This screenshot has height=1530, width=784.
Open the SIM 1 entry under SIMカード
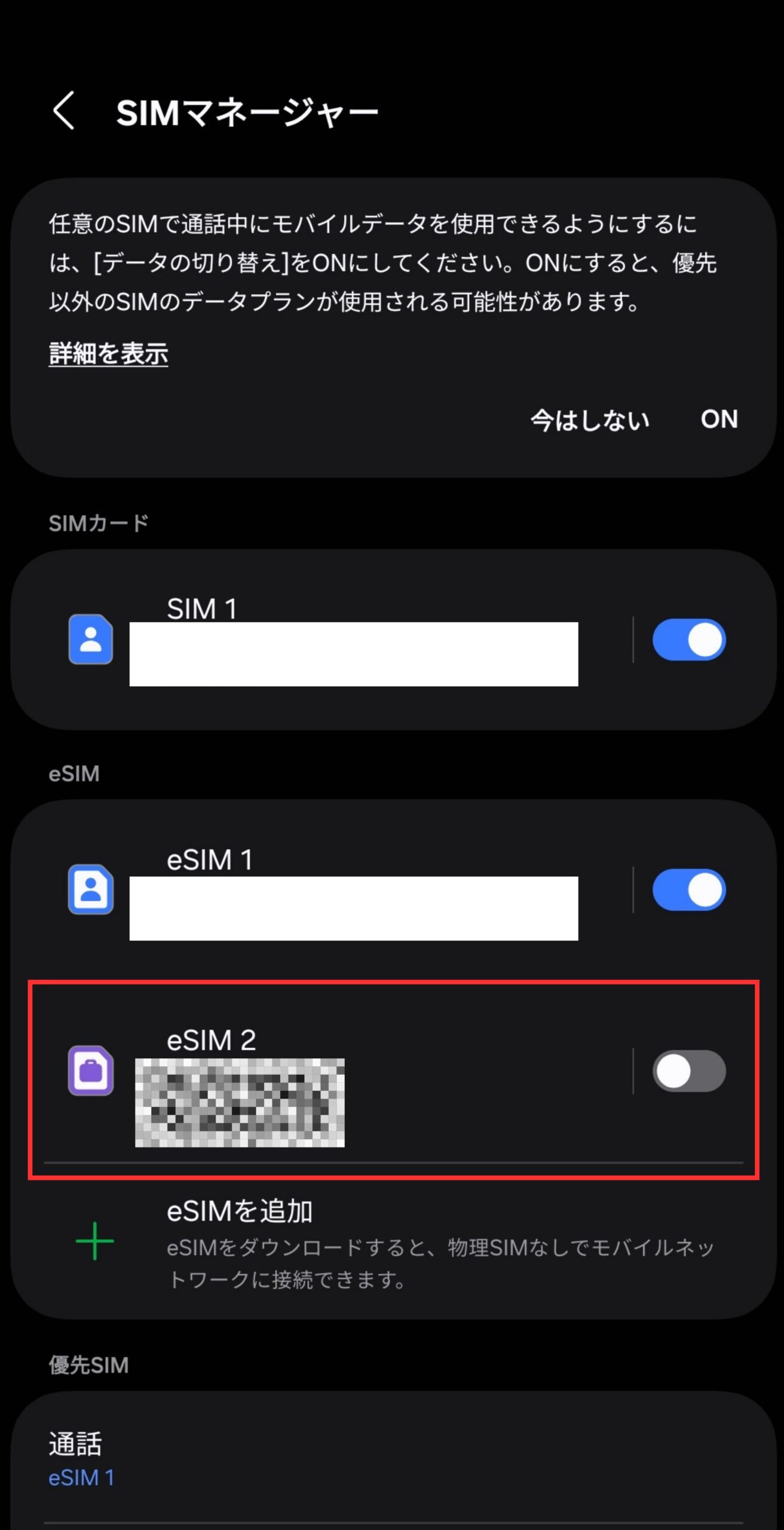tap(359, 639)
